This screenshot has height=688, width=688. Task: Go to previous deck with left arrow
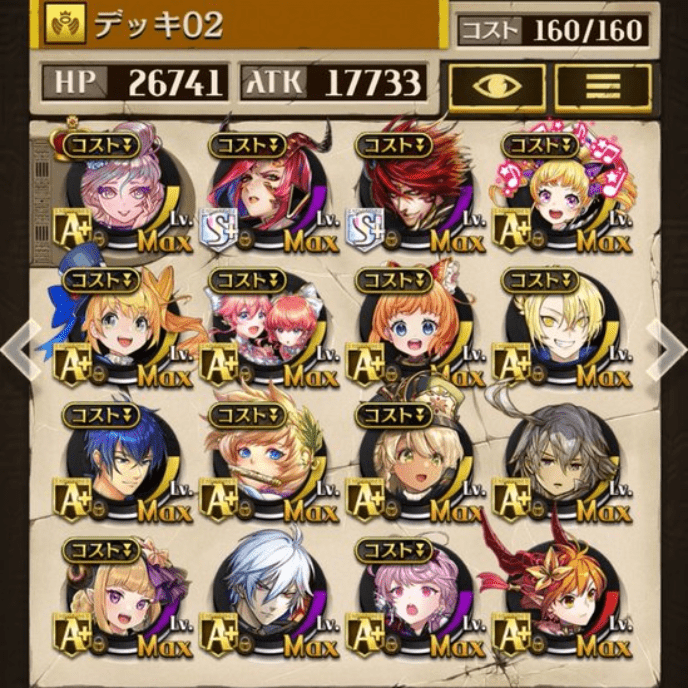(14, 349)
